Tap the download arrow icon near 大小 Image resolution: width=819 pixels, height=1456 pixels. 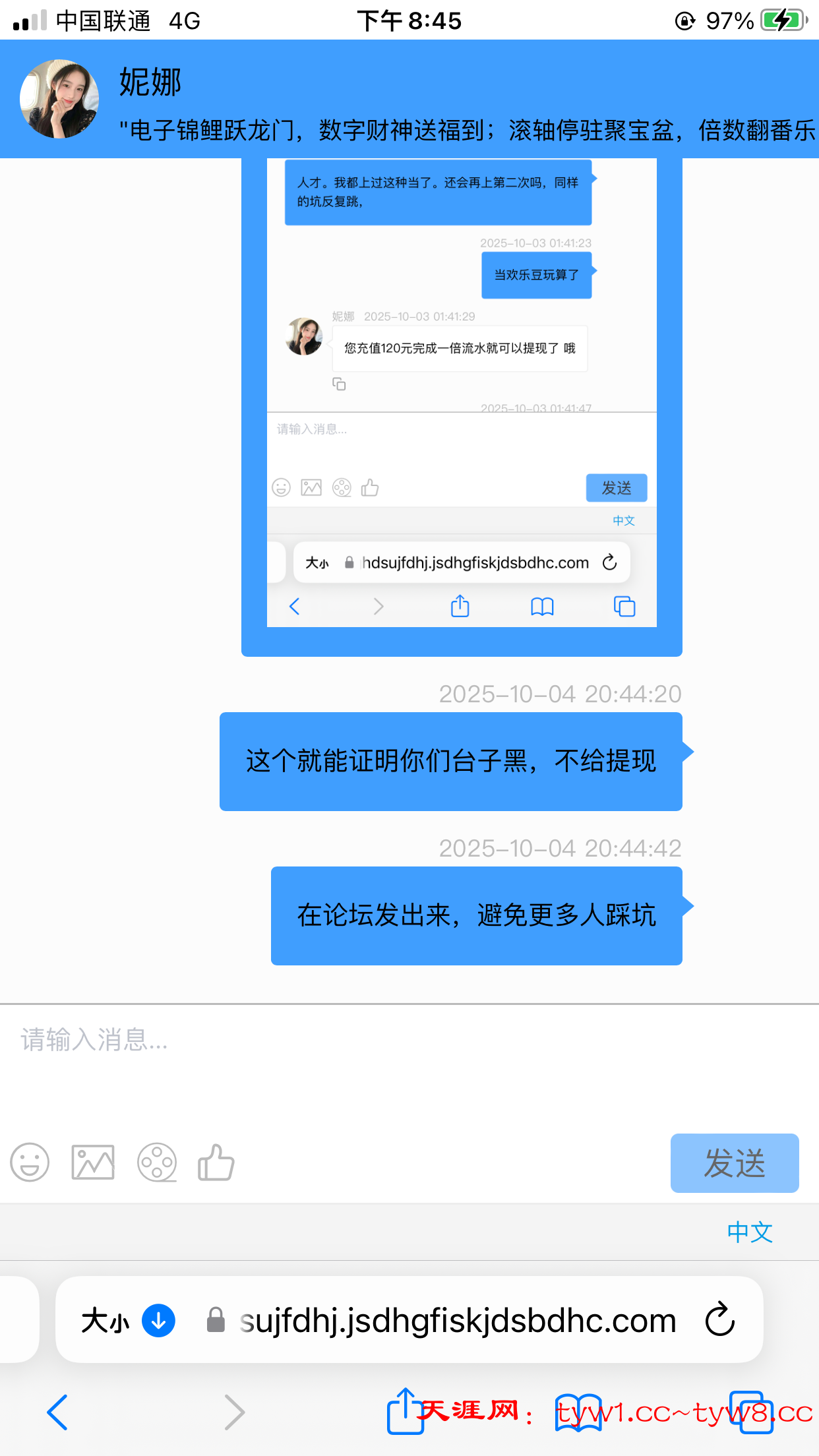coord(157,1319)
